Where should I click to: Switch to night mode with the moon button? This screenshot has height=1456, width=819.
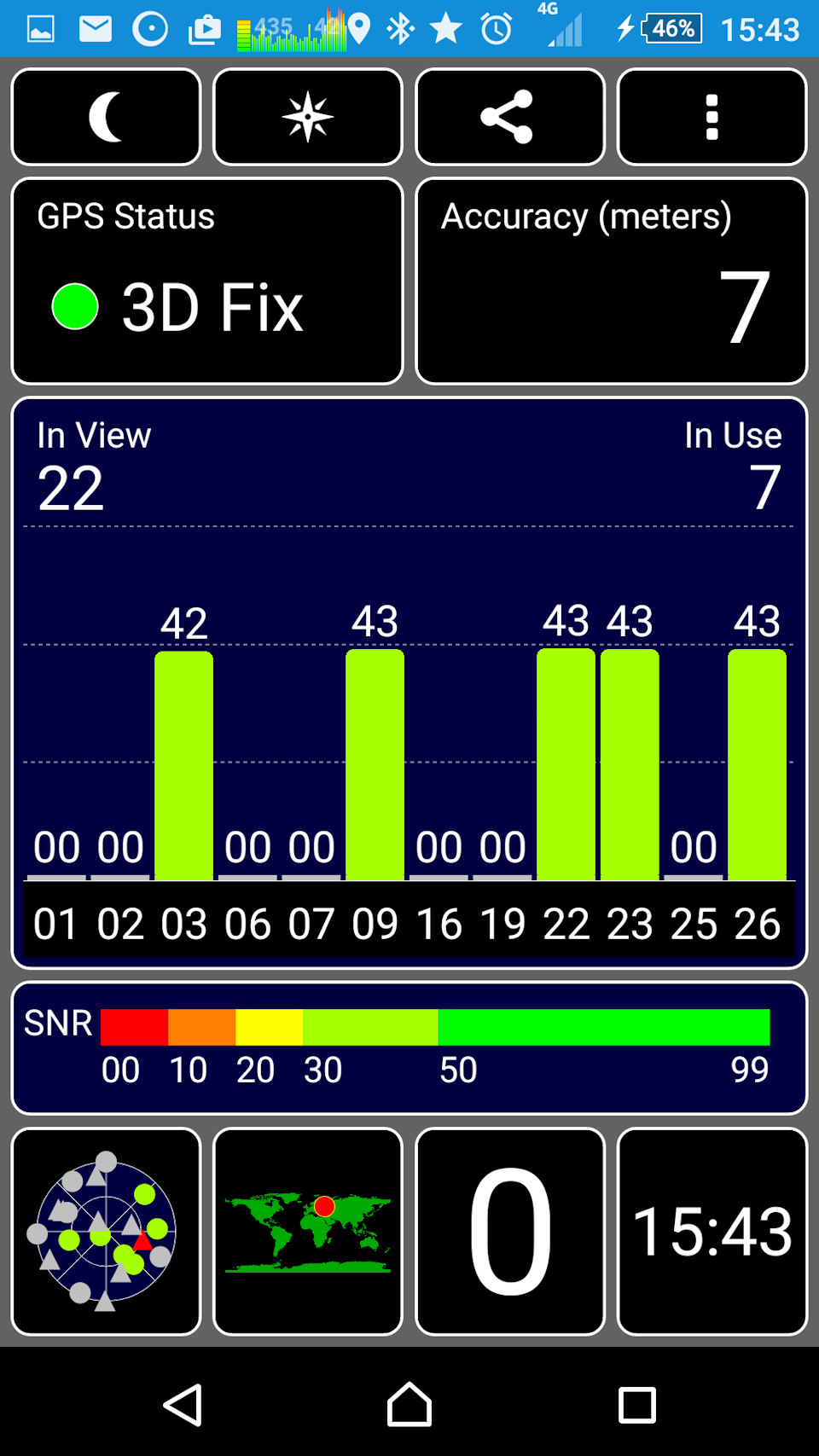pos(106,117)
